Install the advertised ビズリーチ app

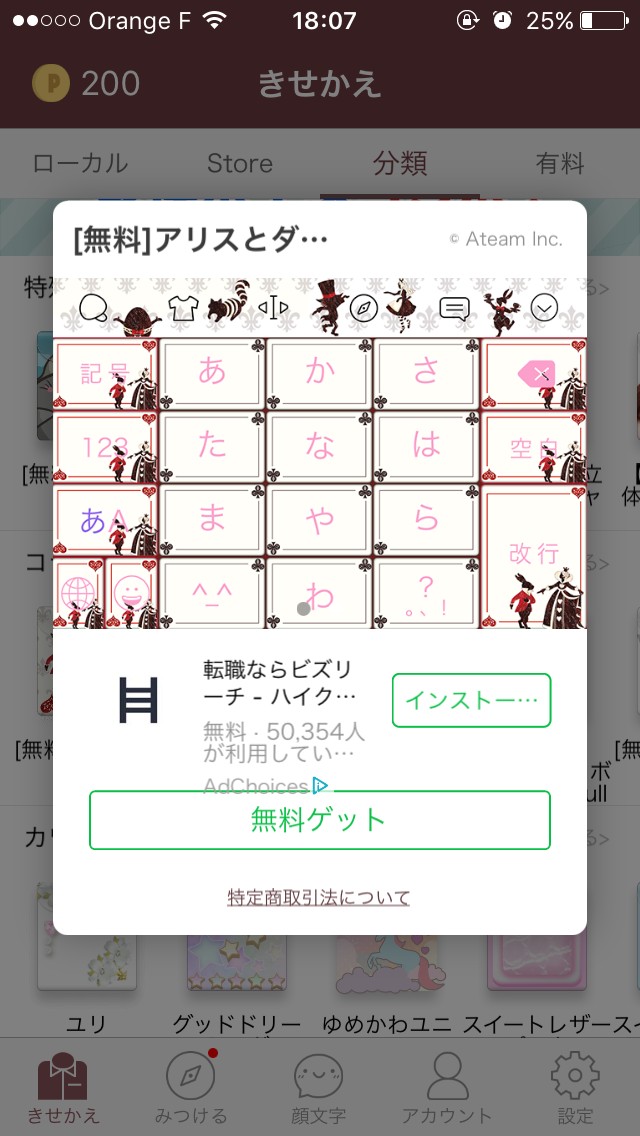(x=471, y=700)
